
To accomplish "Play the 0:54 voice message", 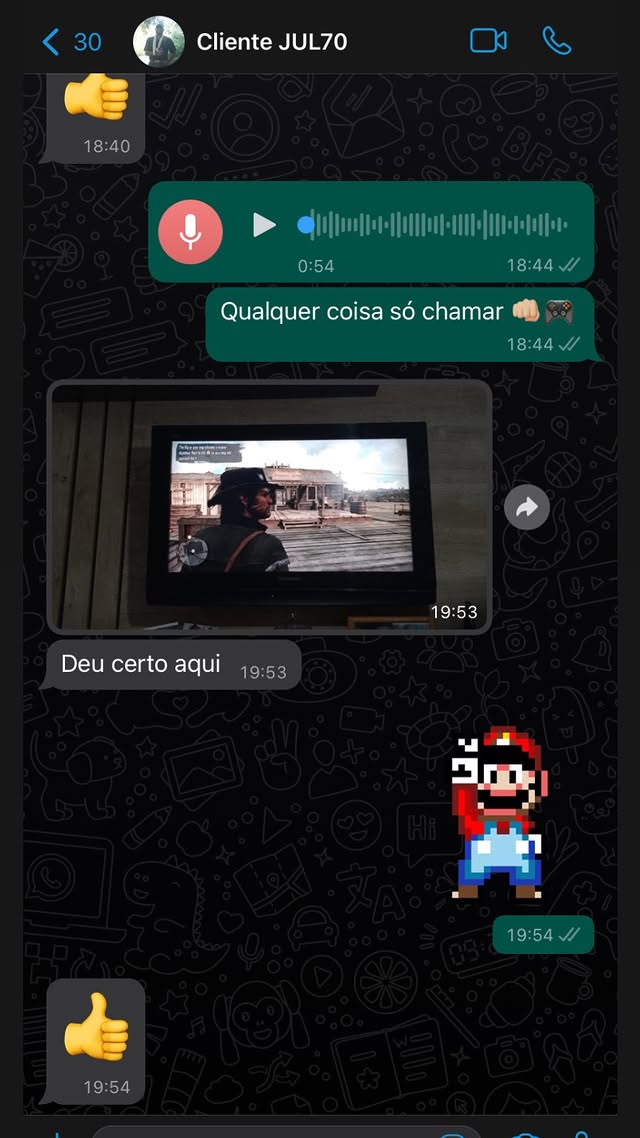I will (x=264, y=225).
